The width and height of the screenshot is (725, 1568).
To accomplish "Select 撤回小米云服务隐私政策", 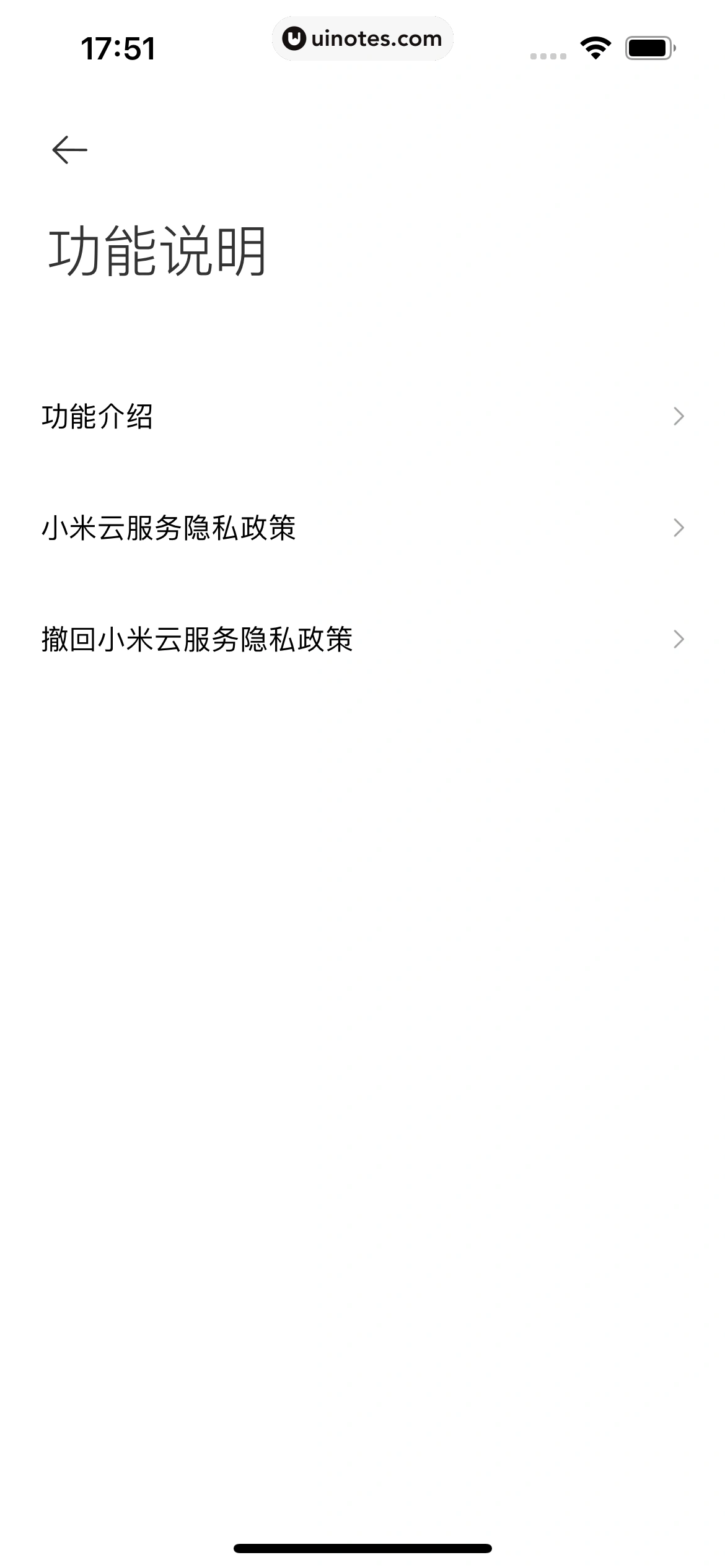I will tap(362, 639).
